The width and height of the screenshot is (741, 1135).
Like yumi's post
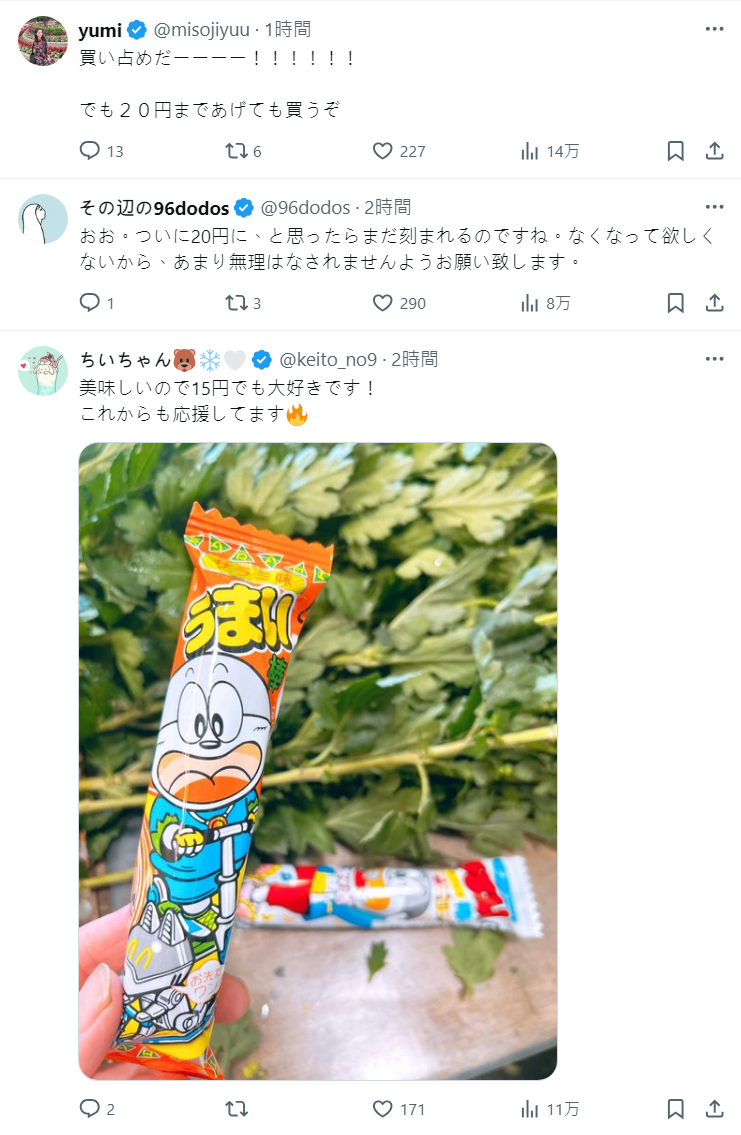click(x=382, y=151)
